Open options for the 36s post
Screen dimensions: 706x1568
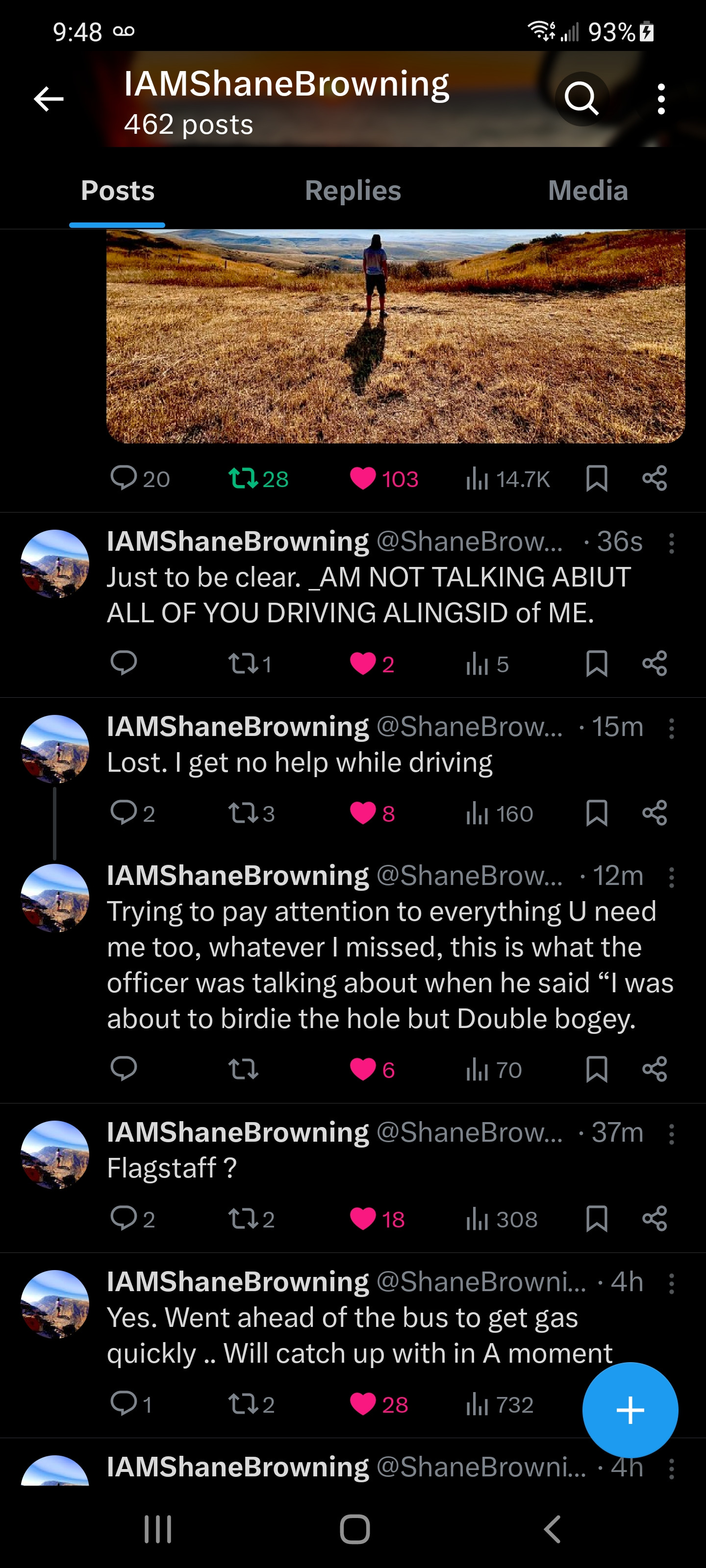tap(671, 543)
